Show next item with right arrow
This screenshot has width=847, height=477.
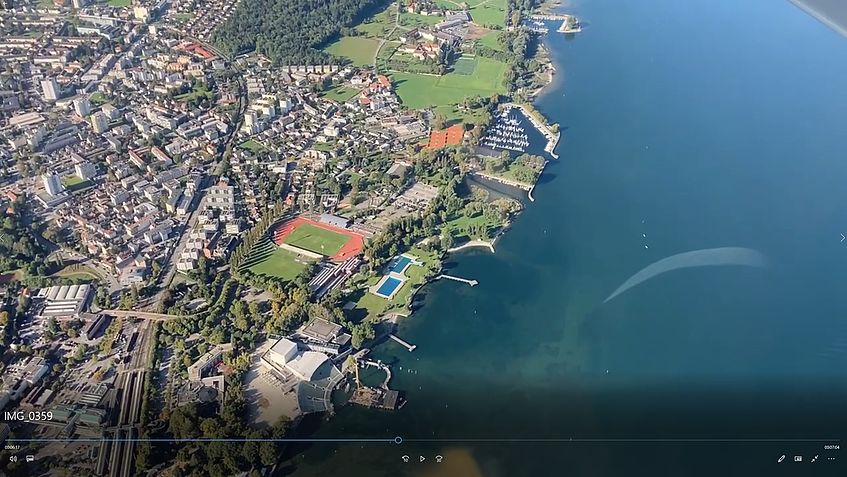pos(842,238)
